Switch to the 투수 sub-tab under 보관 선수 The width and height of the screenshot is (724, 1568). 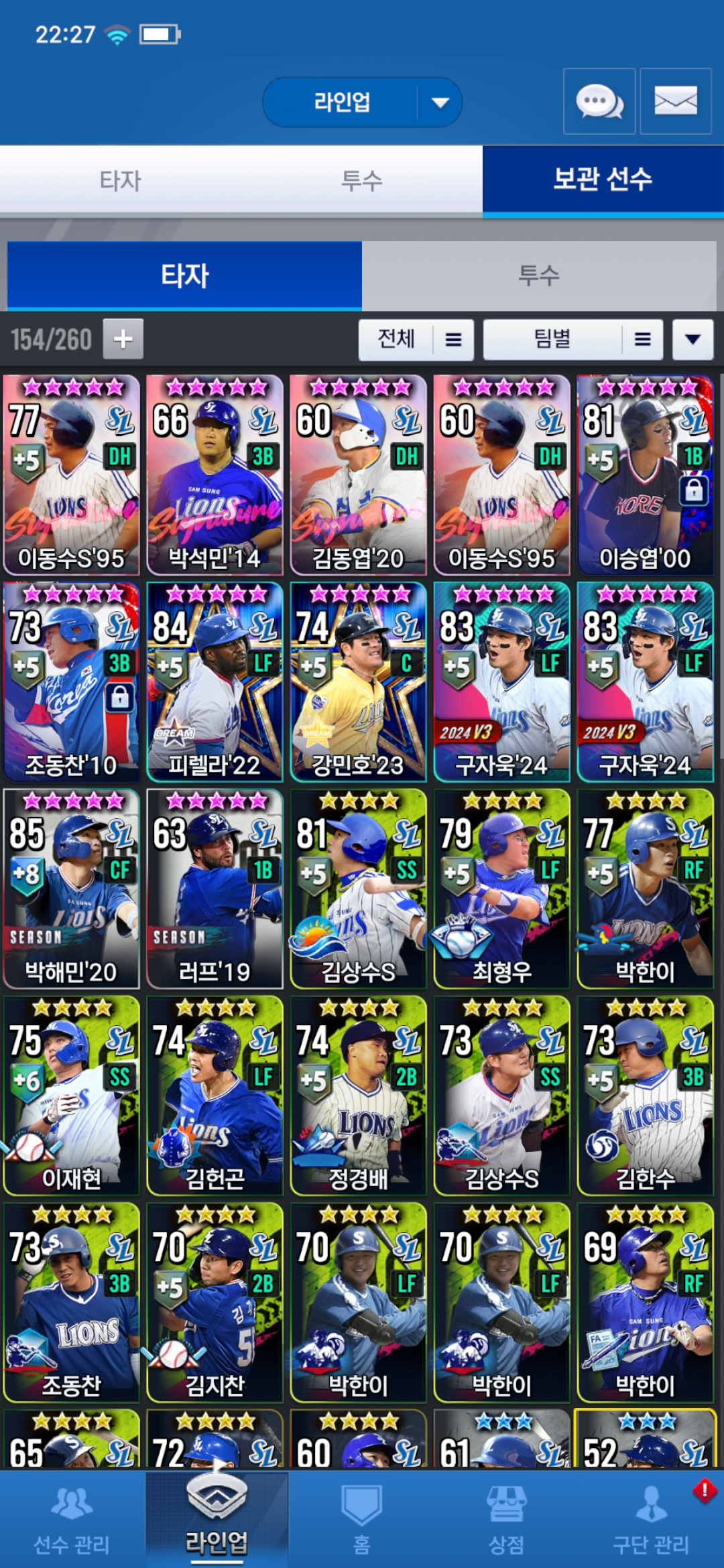pos(539,275)
